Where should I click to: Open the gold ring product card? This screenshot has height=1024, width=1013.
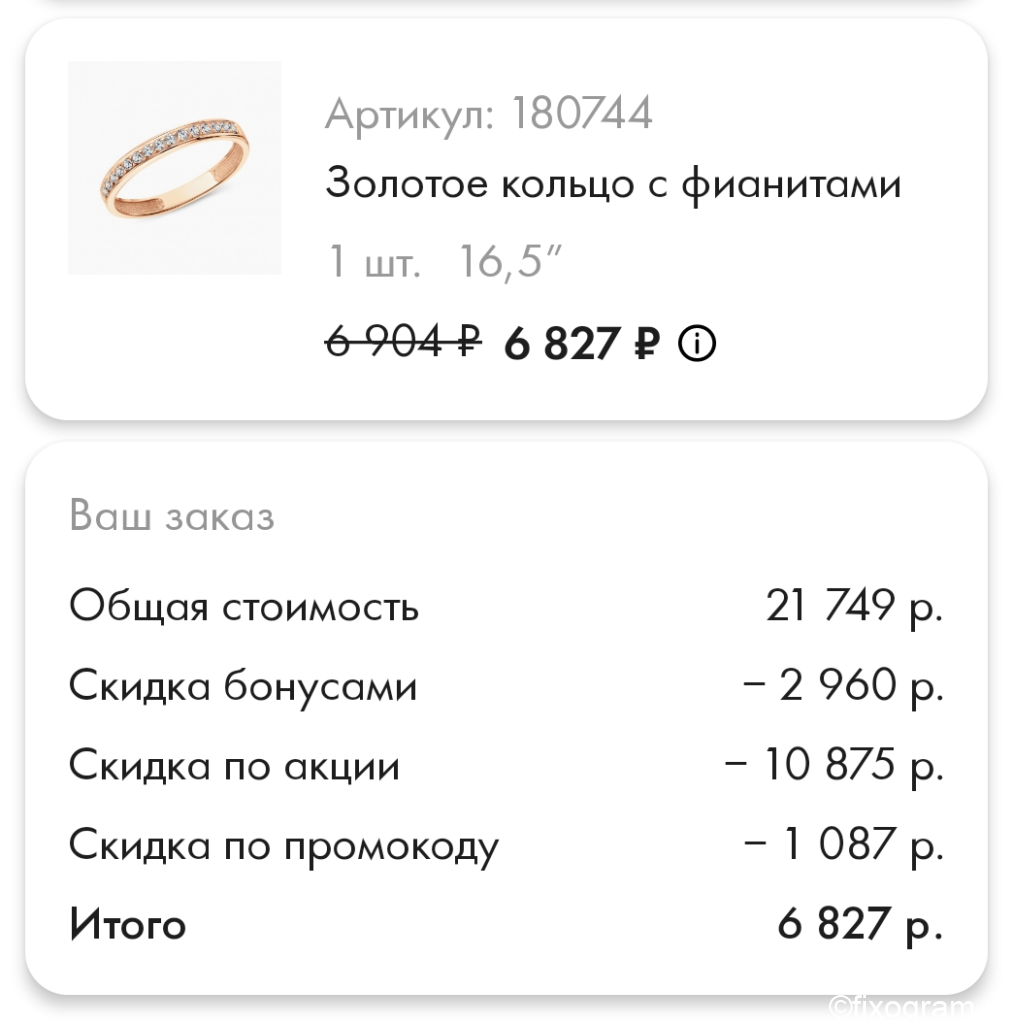[x=506, y=219]
